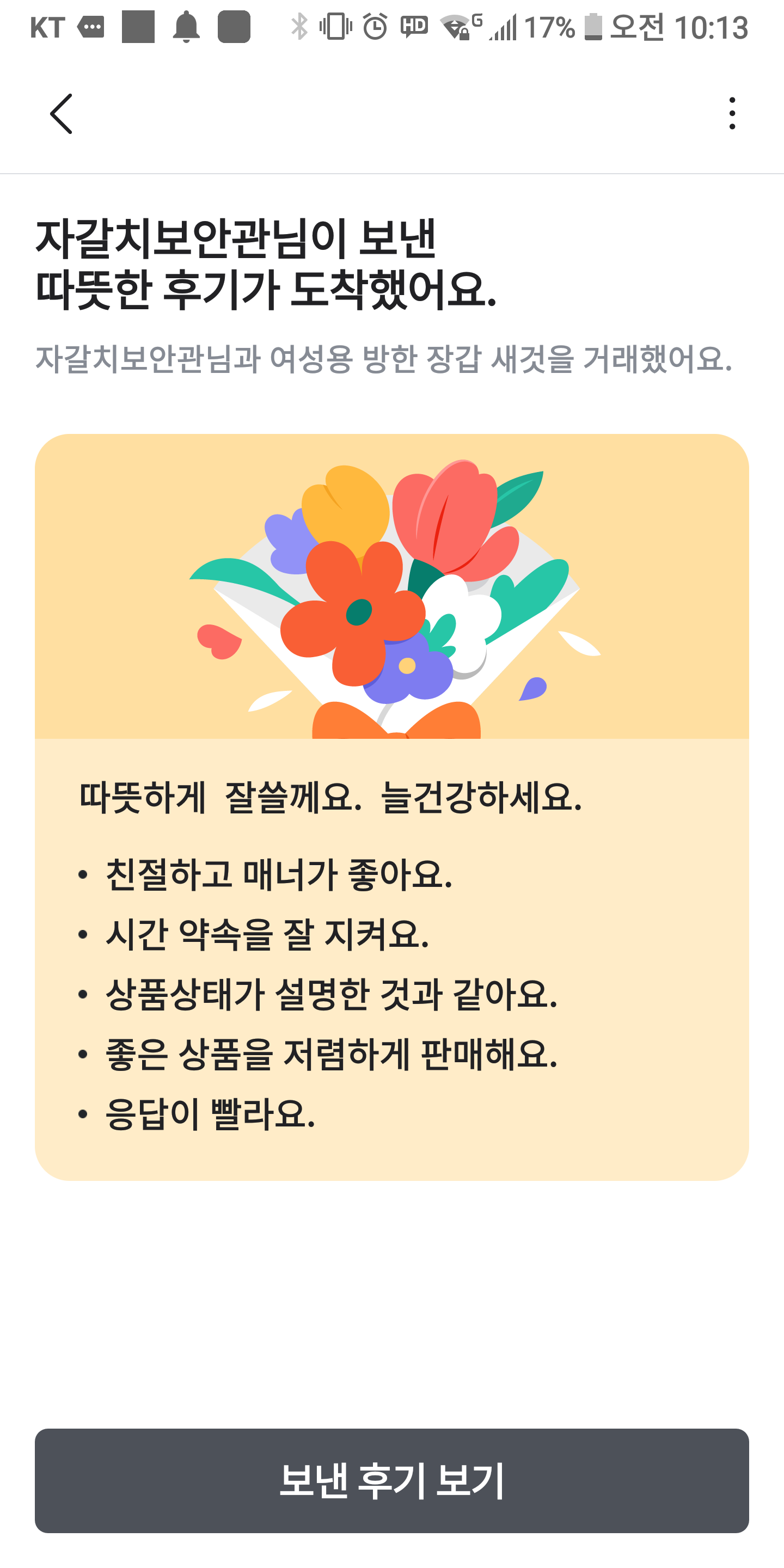
Task: Open the three-dot overflow menu
Action: (x=732, y=114)
